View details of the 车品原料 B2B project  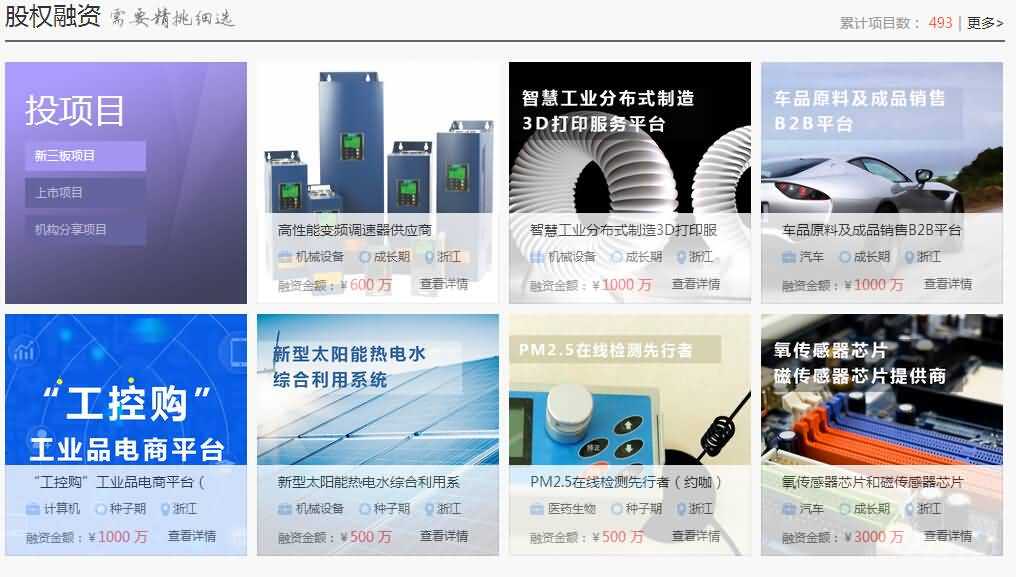[x=948, y=284]
